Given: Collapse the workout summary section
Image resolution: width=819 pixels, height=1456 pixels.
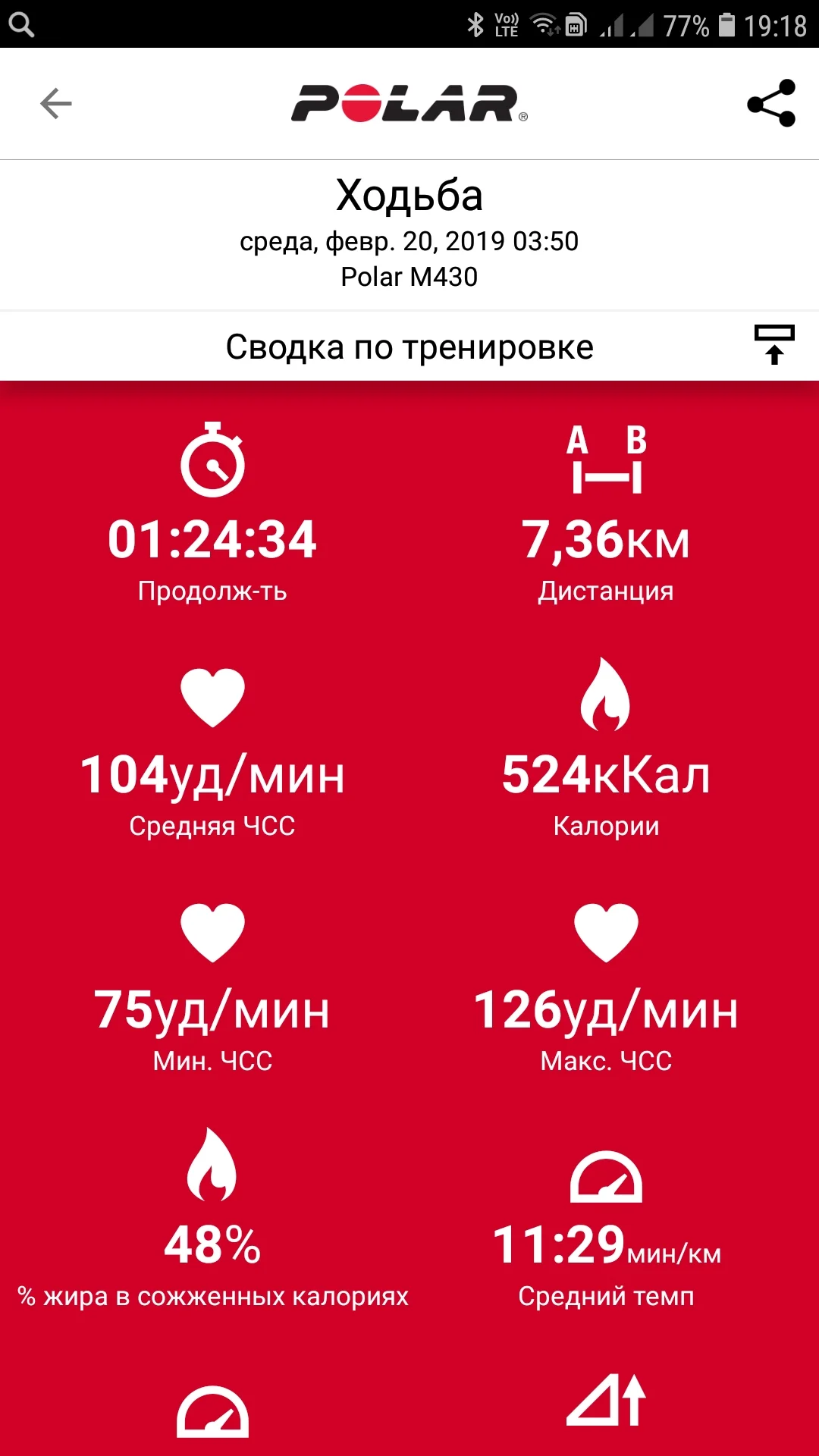Looking at the screenshot, I should pyautogui.click(x=773, y=345).
